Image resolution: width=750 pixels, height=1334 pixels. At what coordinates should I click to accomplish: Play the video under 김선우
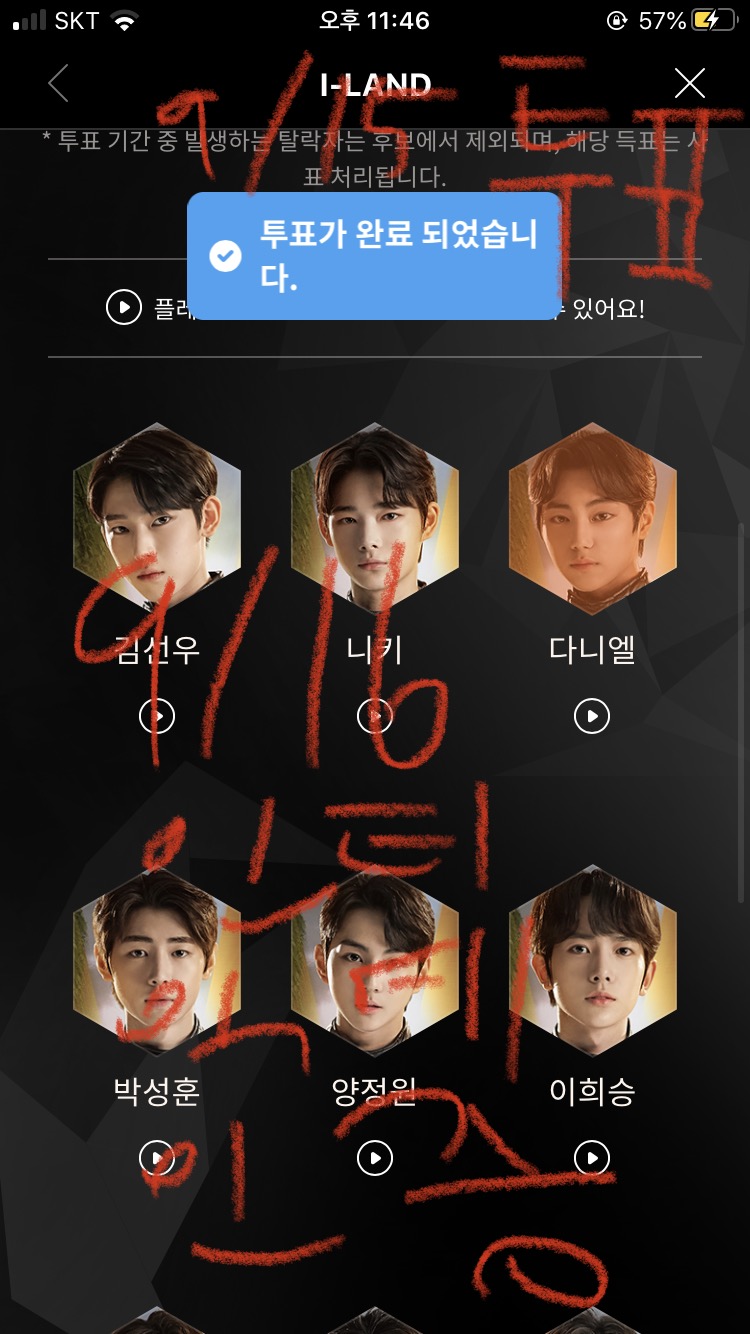(x=157, y=716)
